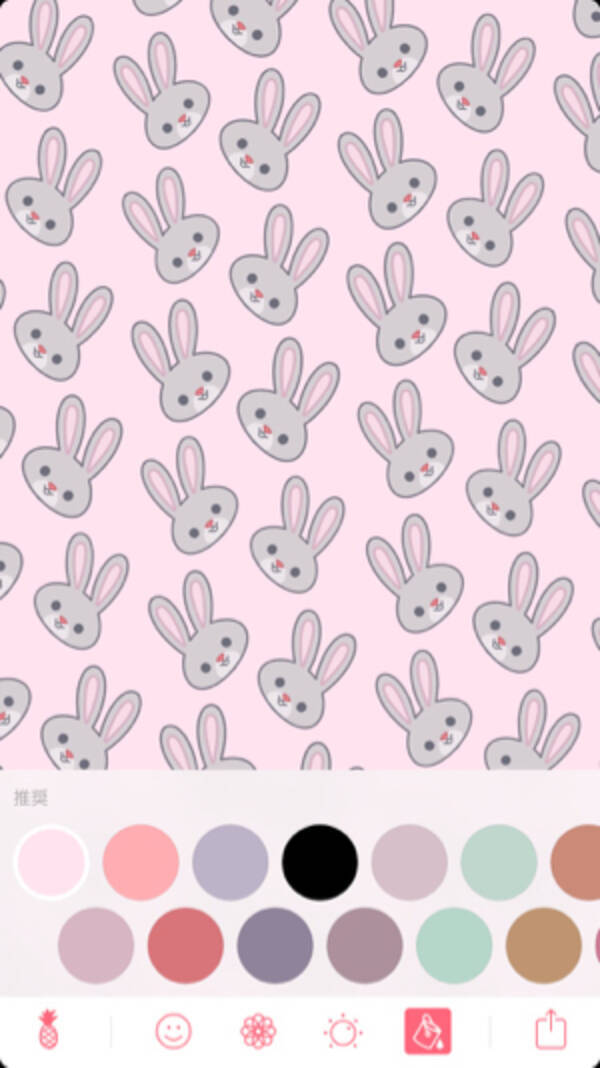Pick the light lavender color swatch
The height and width of the screenshot is (1068, 600).
(230, 862)
